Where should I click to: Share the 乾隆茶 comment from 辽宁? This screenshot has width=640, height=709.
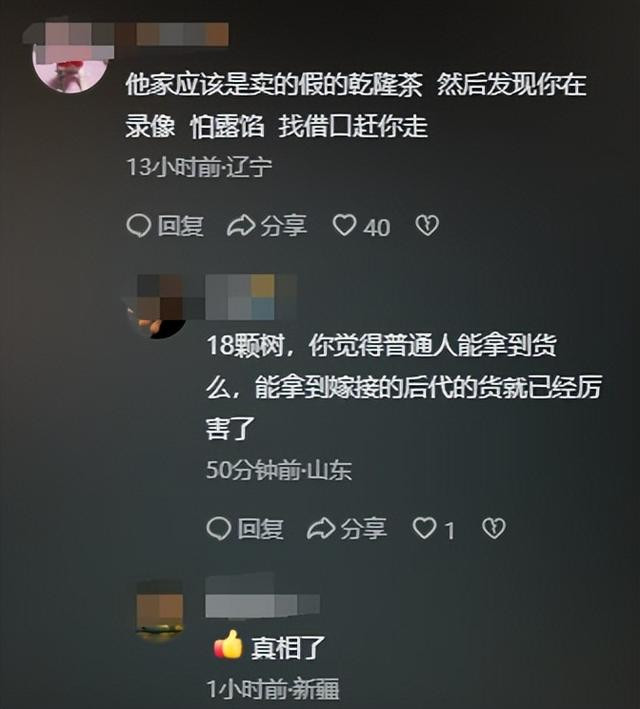click(x=267, y=226)
